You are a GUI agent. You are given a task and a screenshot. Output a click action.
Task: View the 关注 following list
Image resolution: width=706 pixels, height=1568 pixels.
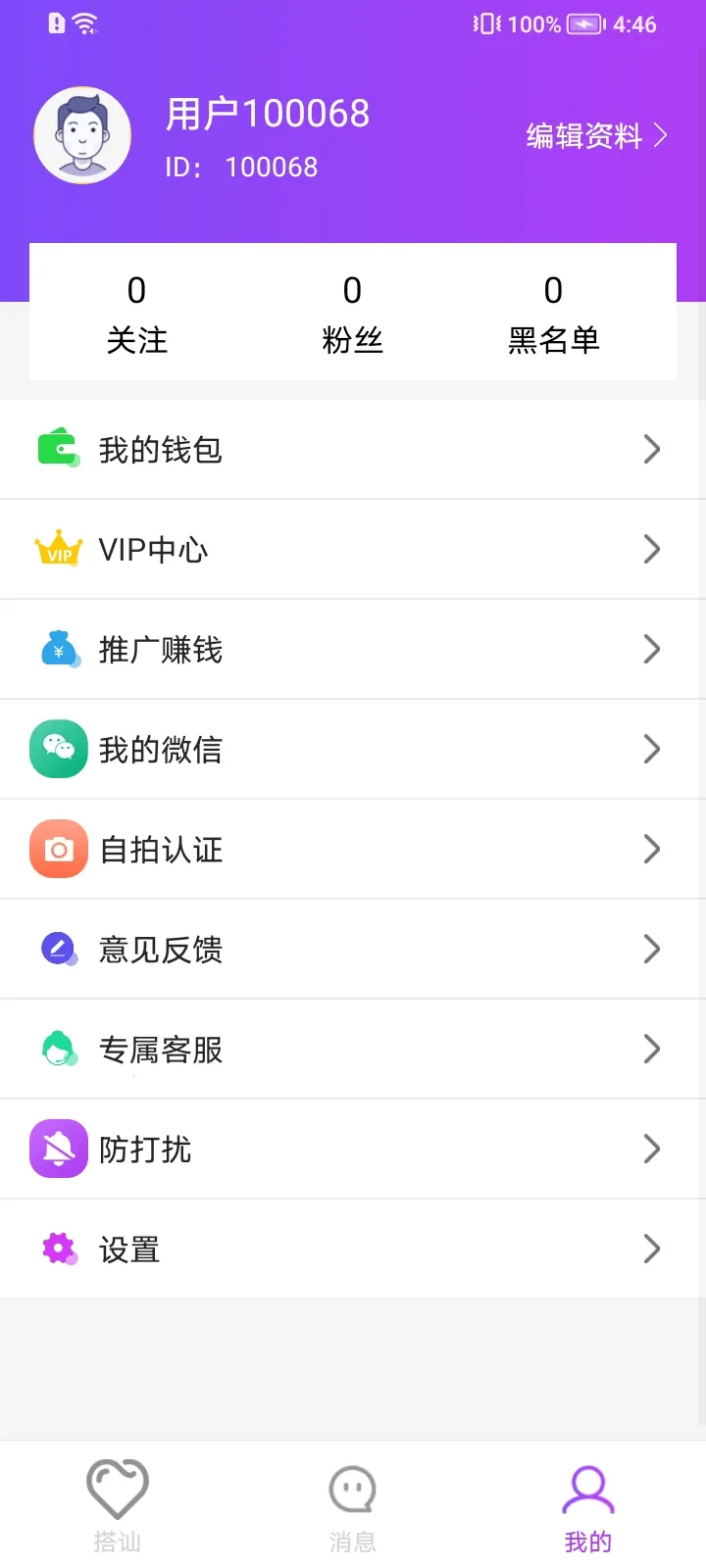(136, 314)
